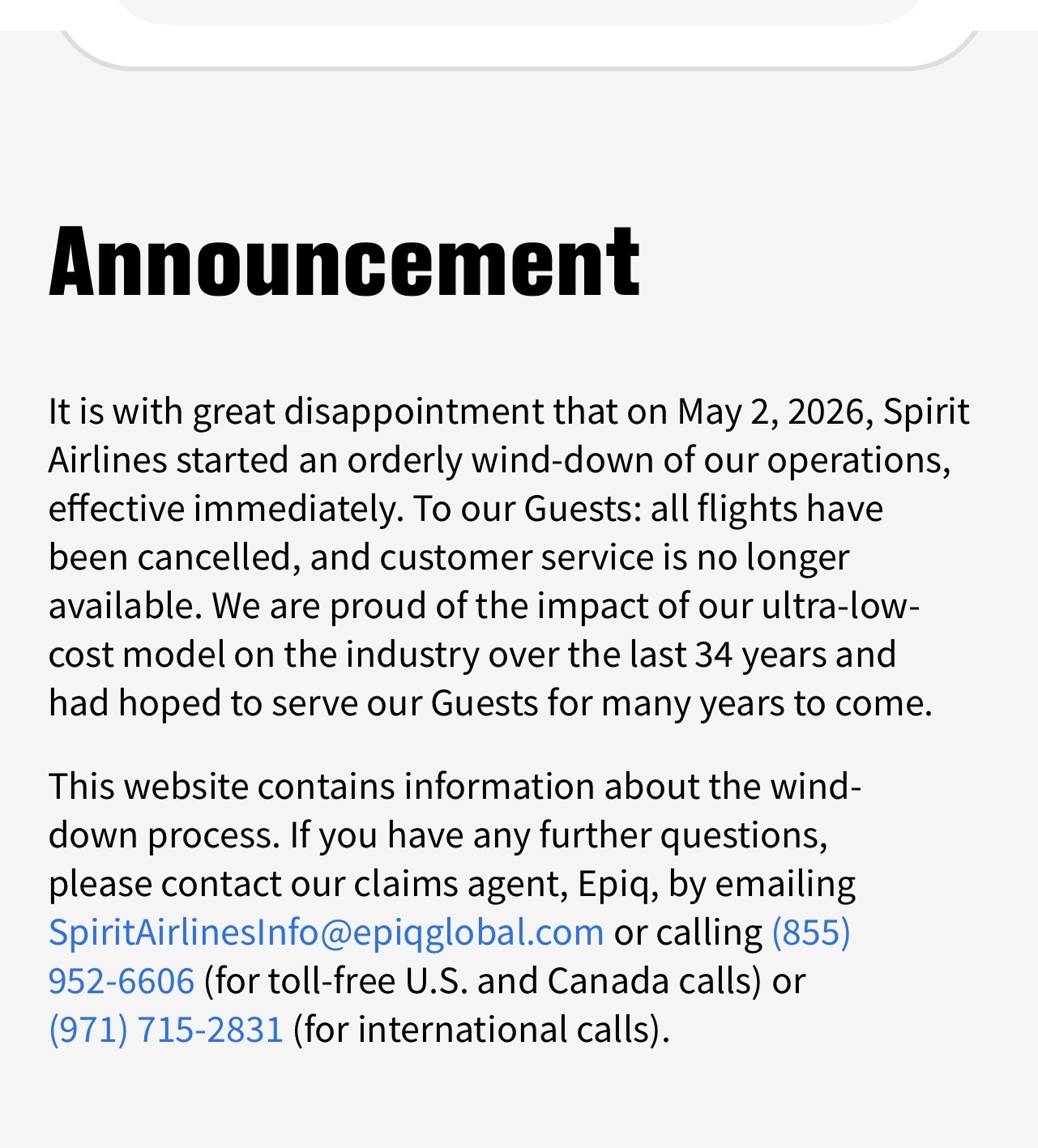The width and height of the screenshot is (1038, 1148).
Task: Dial the (971) 715-2831 international number
Action: (165, 1030)
